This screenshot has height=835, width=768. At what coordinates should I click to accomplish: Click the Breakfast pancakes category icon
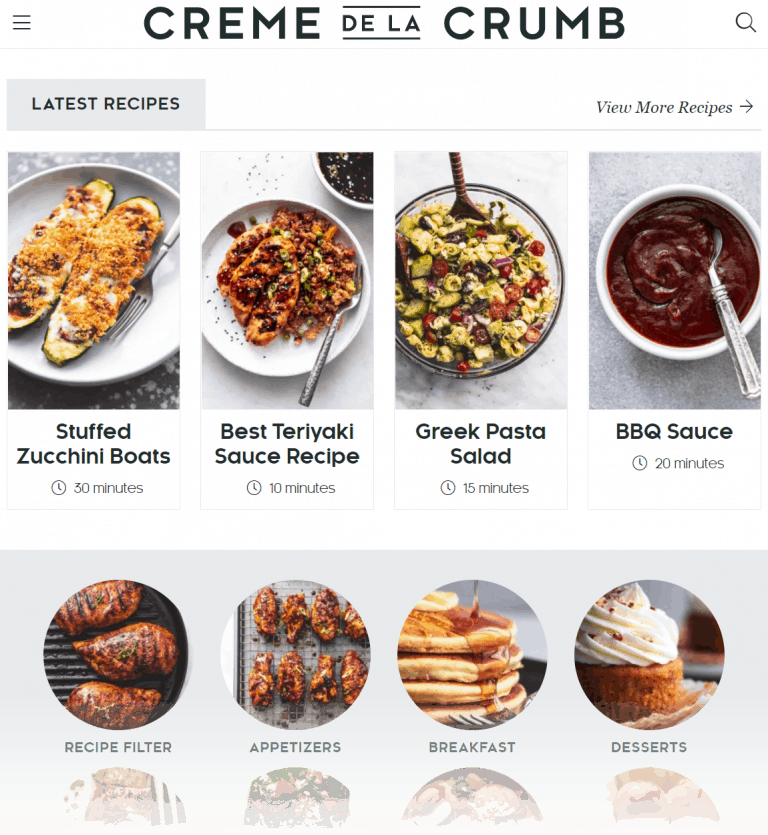472,655
